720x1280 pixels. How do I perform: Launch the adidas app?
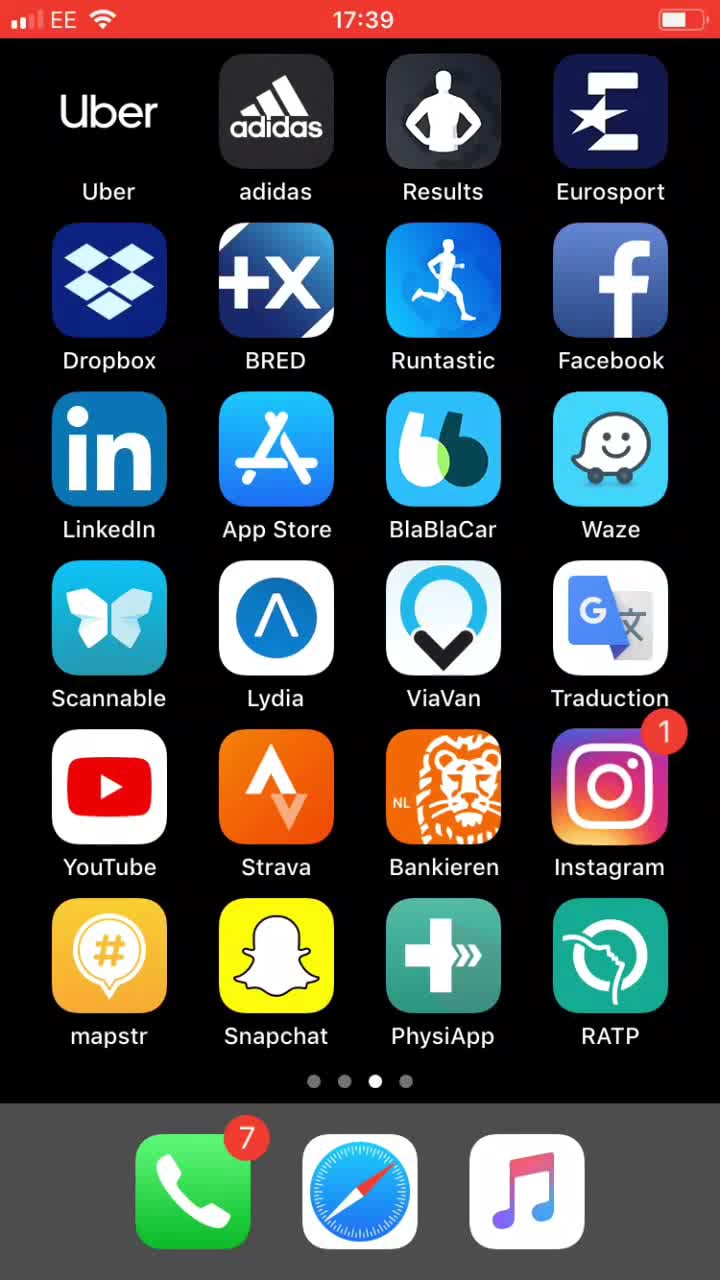coord(276,112)
